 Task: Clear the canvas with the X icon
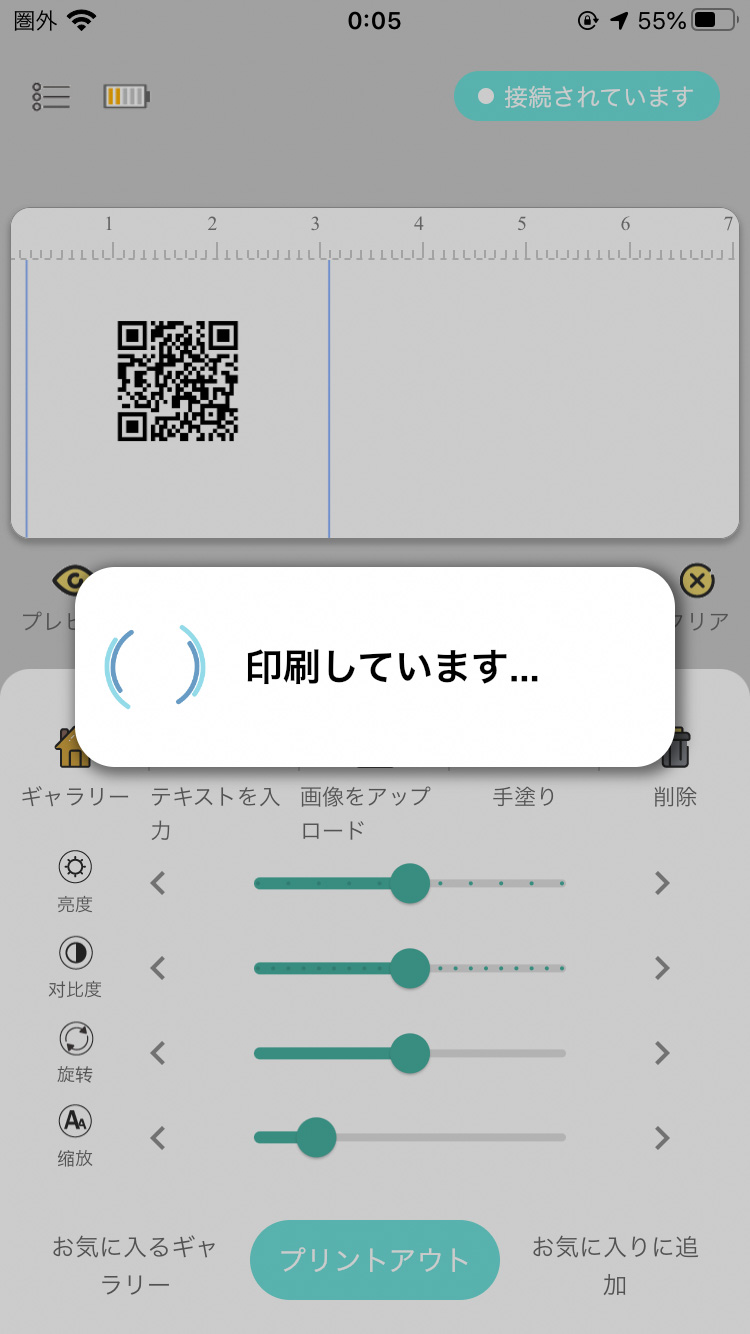click(696, 581)
